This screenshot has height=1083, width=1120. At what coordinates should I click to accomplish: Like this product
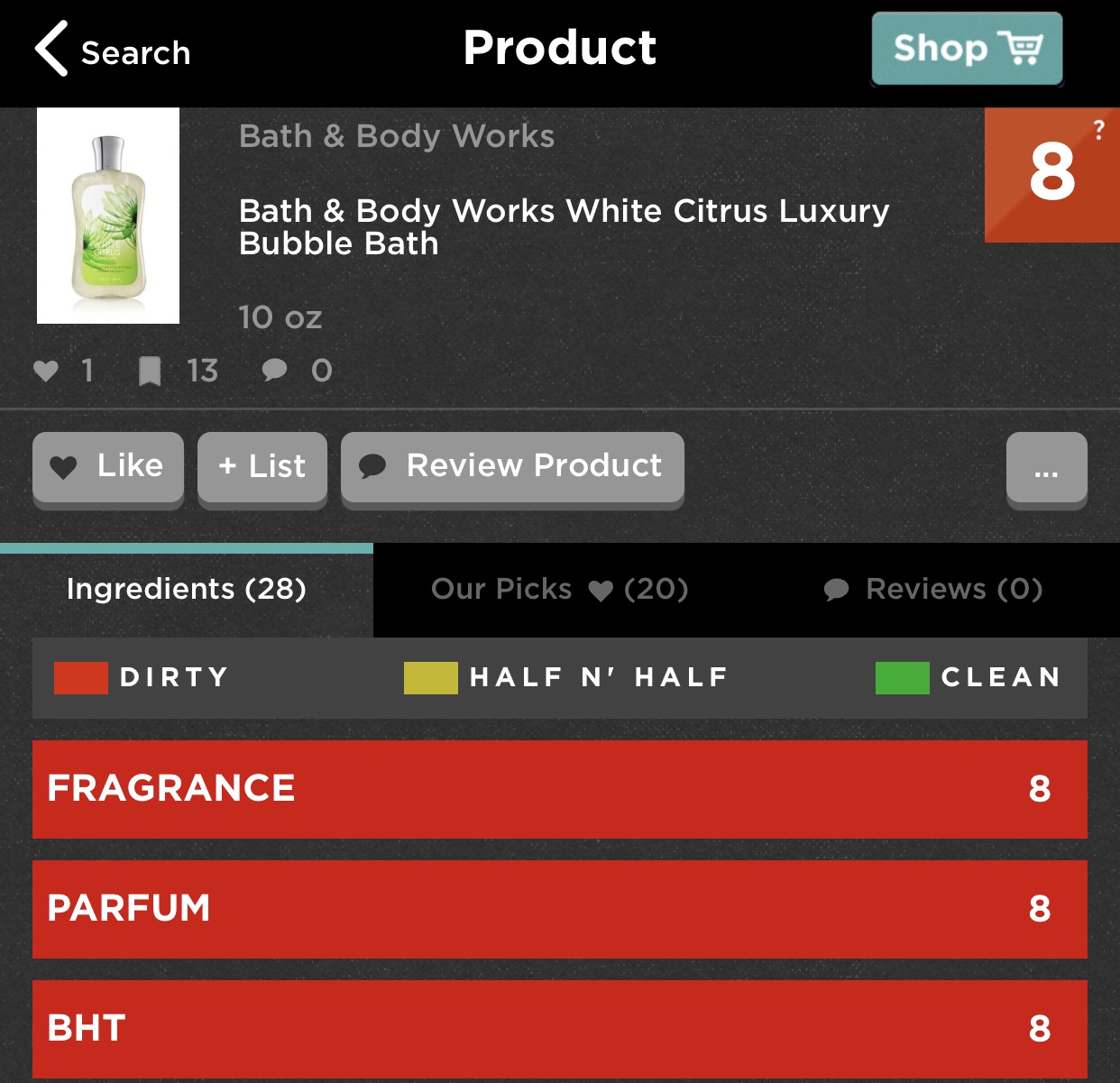[108, 466]
